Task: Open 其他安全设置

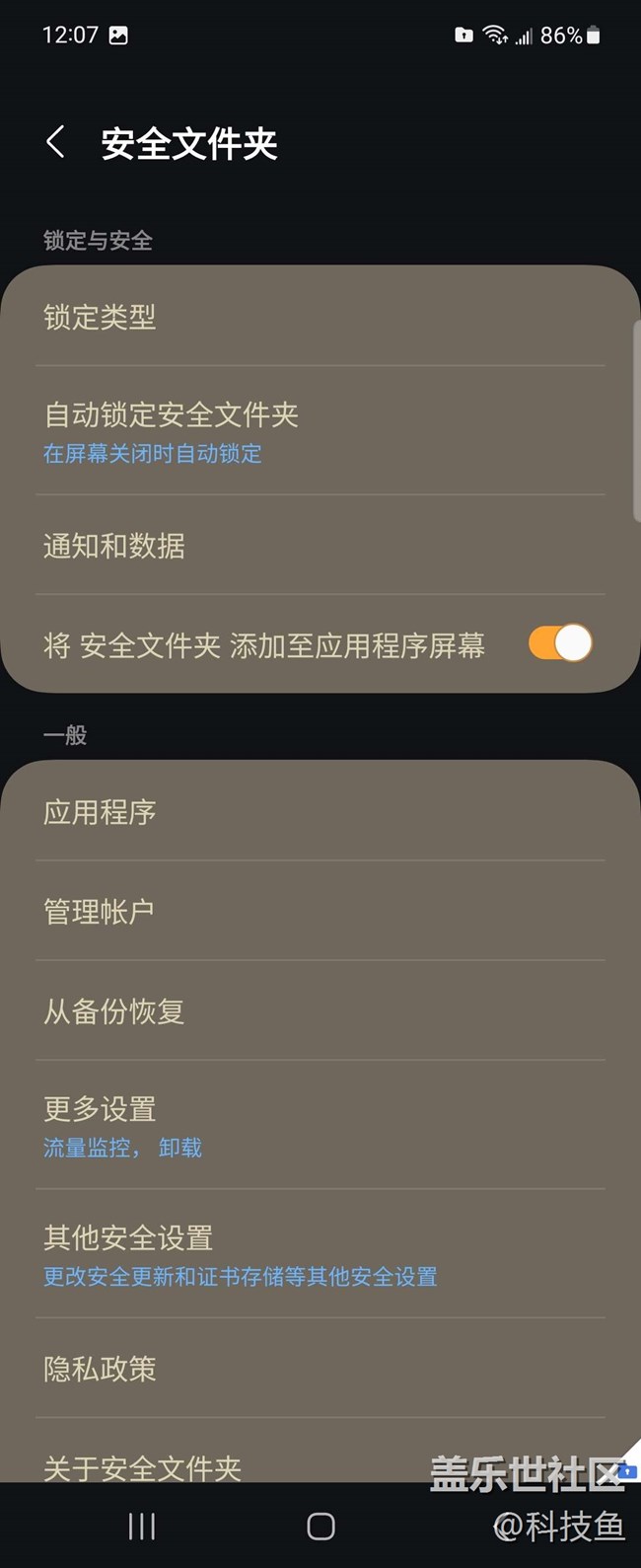Action: click(x=320, y=1254)
